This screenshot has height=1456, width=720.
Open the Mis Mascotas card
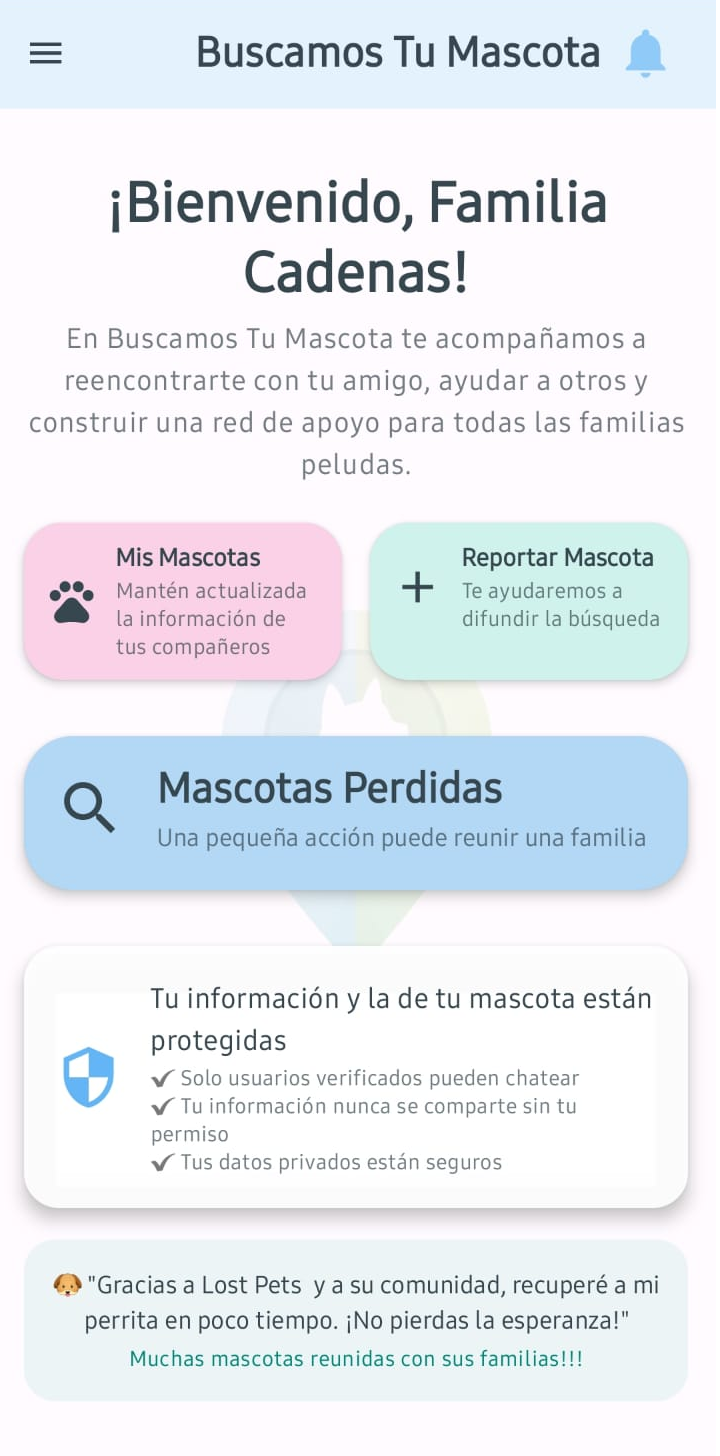click(x=183, y=601)
